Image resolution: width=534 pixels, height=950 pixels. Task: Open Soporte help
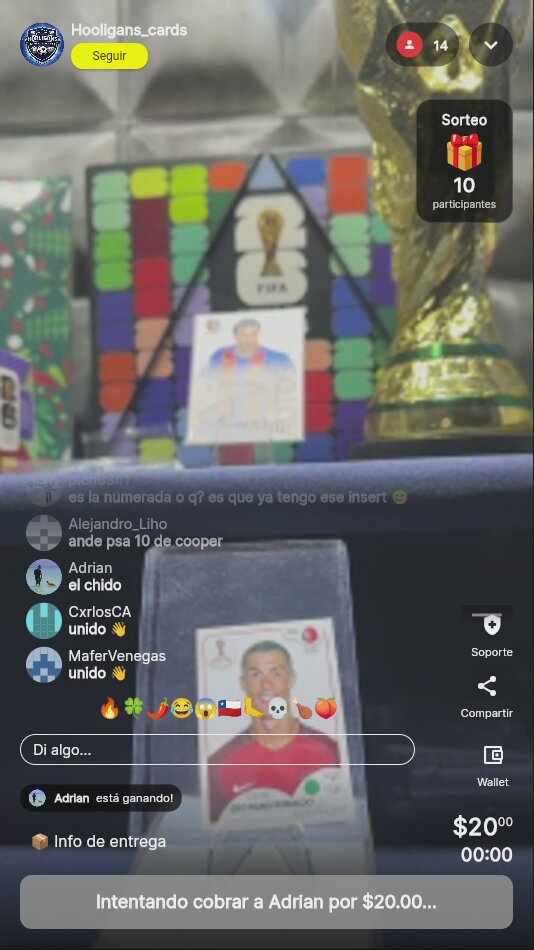(492, 634)
